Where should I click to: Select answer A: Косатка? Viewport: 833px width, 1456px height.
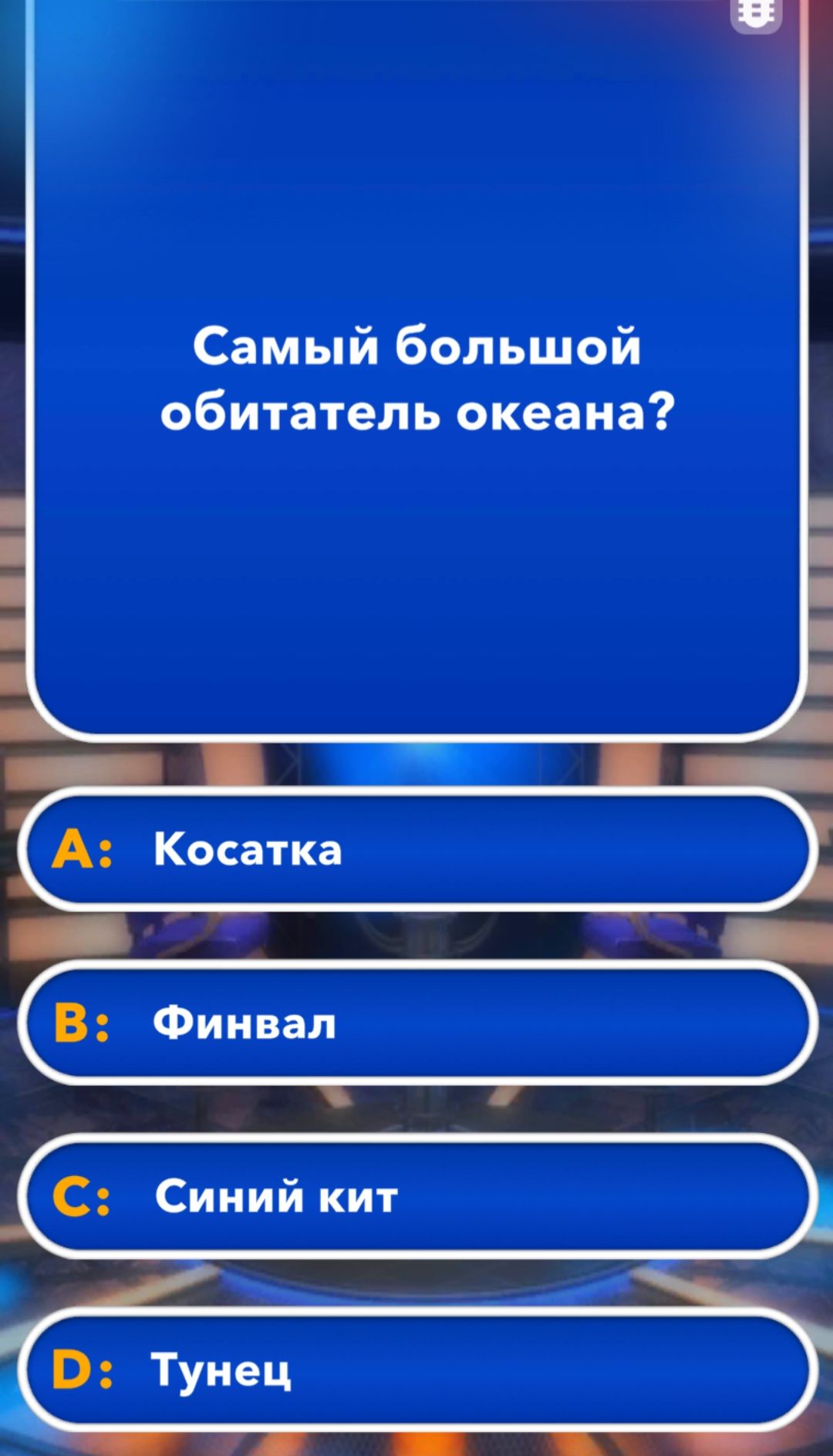point(416,849)
